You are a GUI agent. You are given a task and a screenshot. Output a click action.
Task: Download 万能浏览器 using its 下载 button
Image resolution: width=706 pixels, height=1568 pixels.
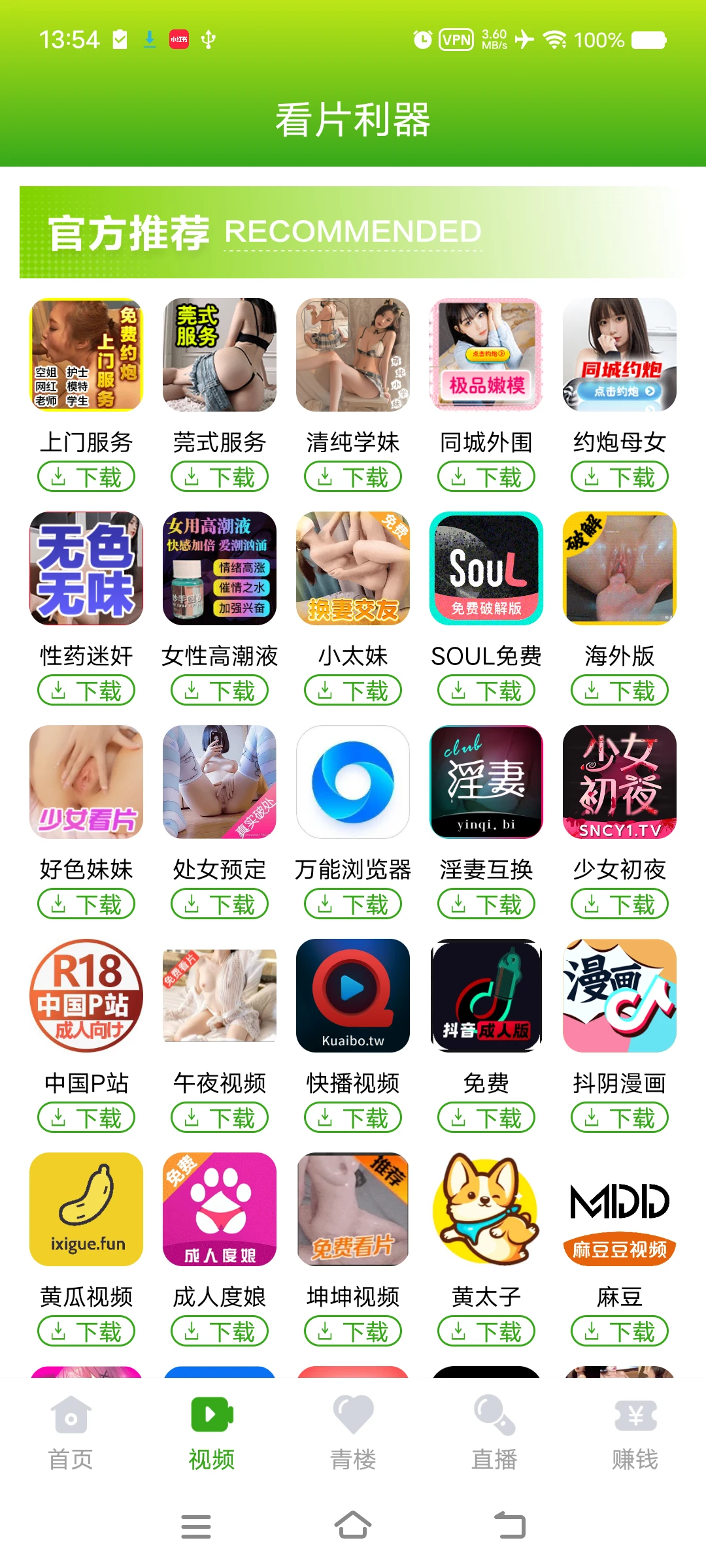pos(353,905)
